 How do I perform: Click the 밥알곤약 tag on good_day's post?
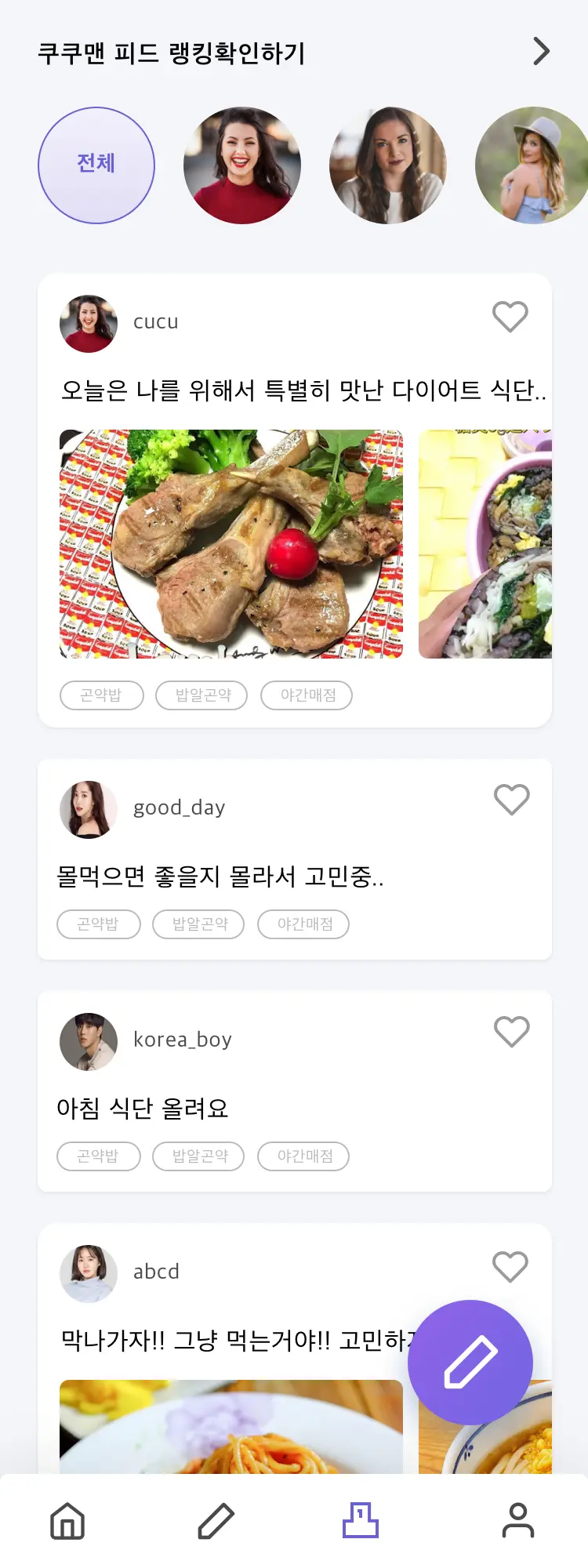(x=198, y=924)
